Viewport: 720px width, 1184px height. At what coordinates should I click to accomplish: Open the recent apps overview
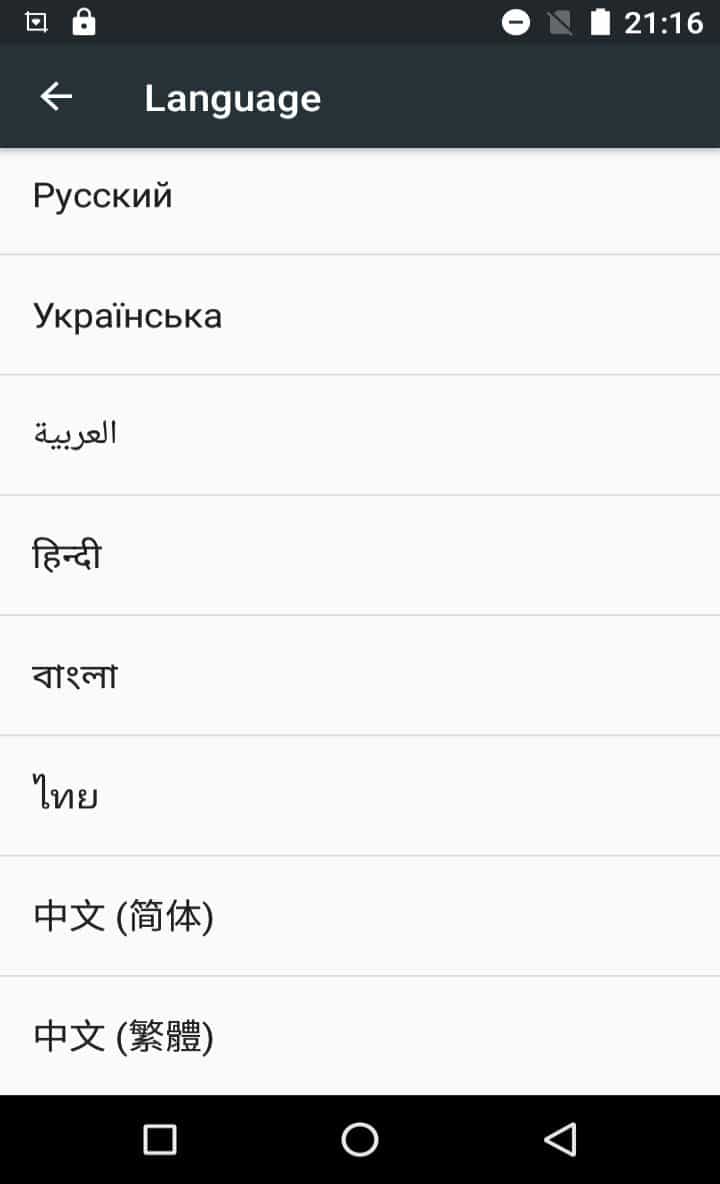point(160,1139)
